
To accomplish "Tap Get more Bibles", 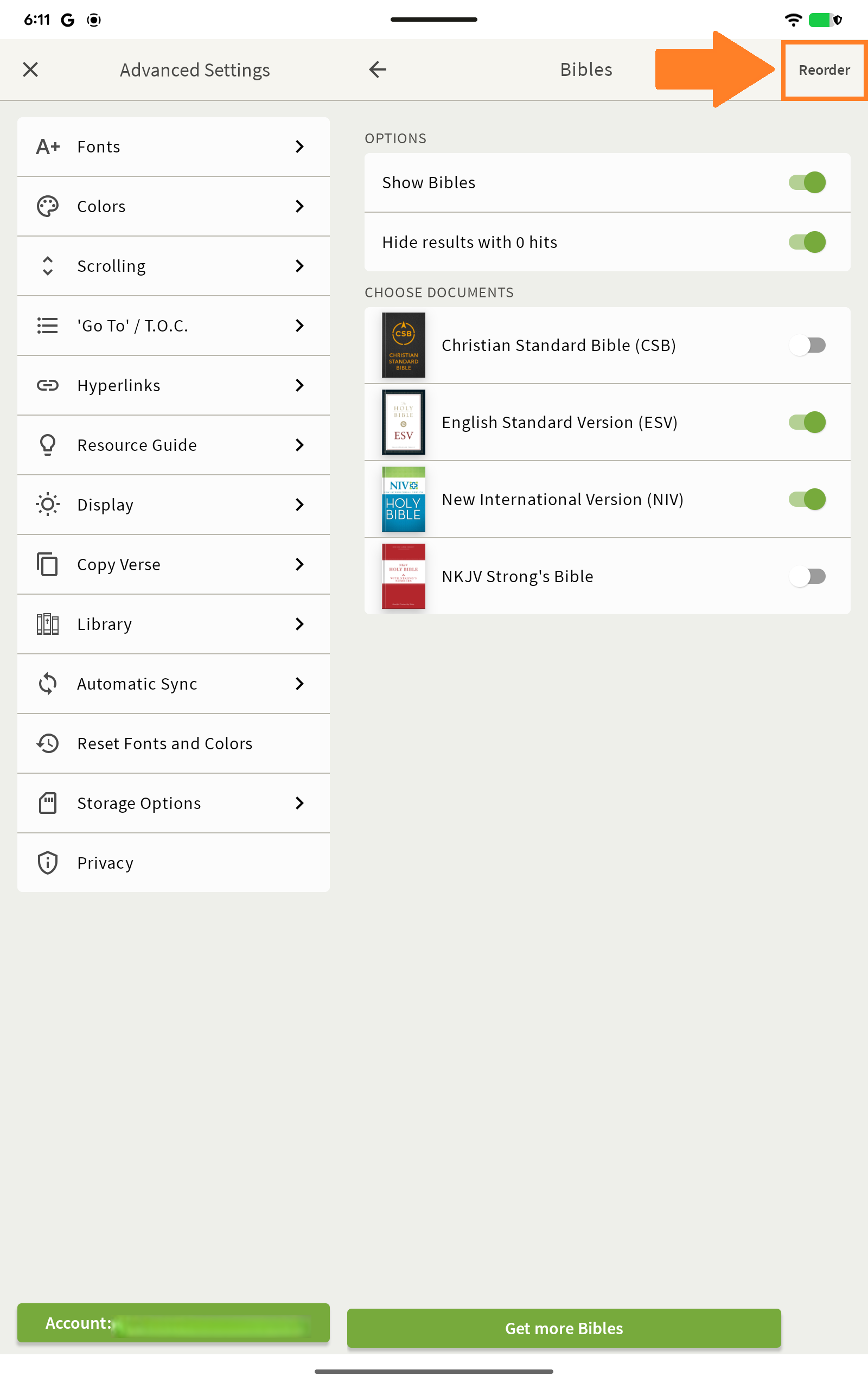I will click(x=564, y=1328).
